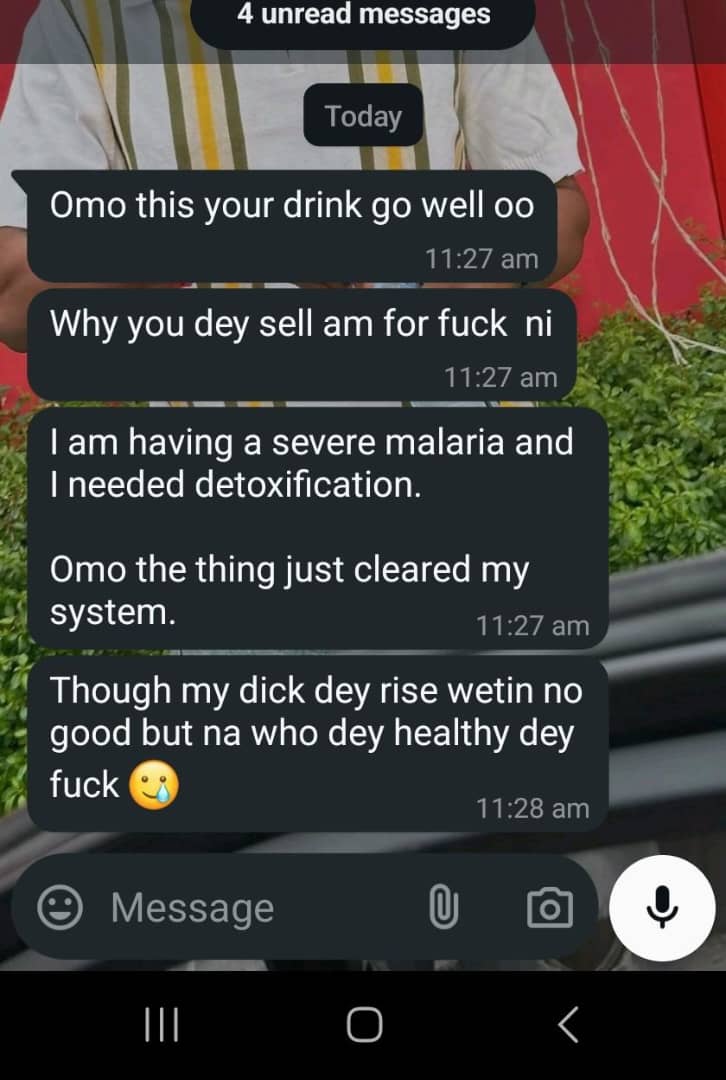The image size is (726, 1080).
Task: Open the emoji picker
Action: coord(60,908)
